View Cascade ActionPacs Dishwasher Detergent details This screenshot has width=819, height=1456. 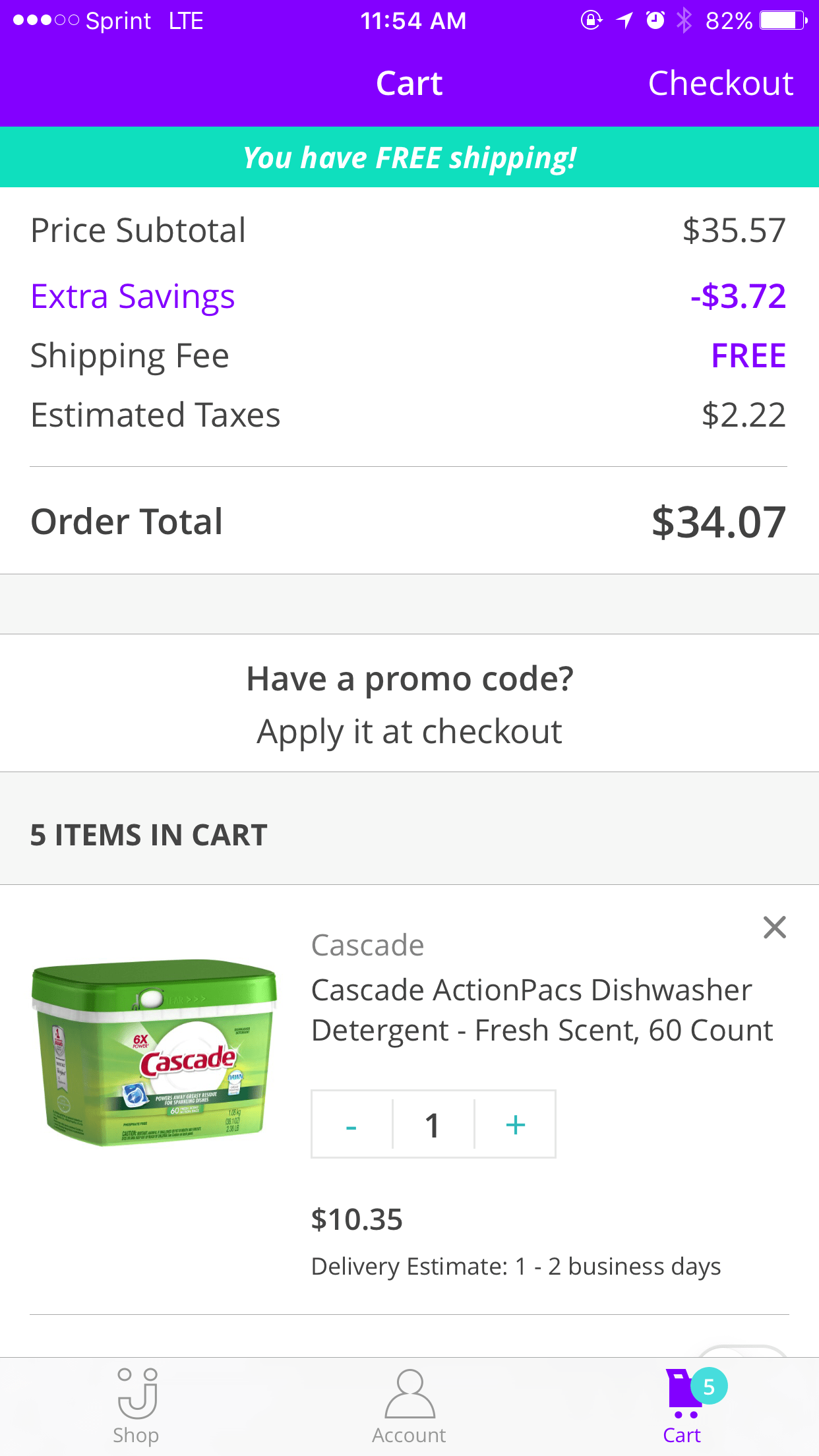[x=541, y=1010]
